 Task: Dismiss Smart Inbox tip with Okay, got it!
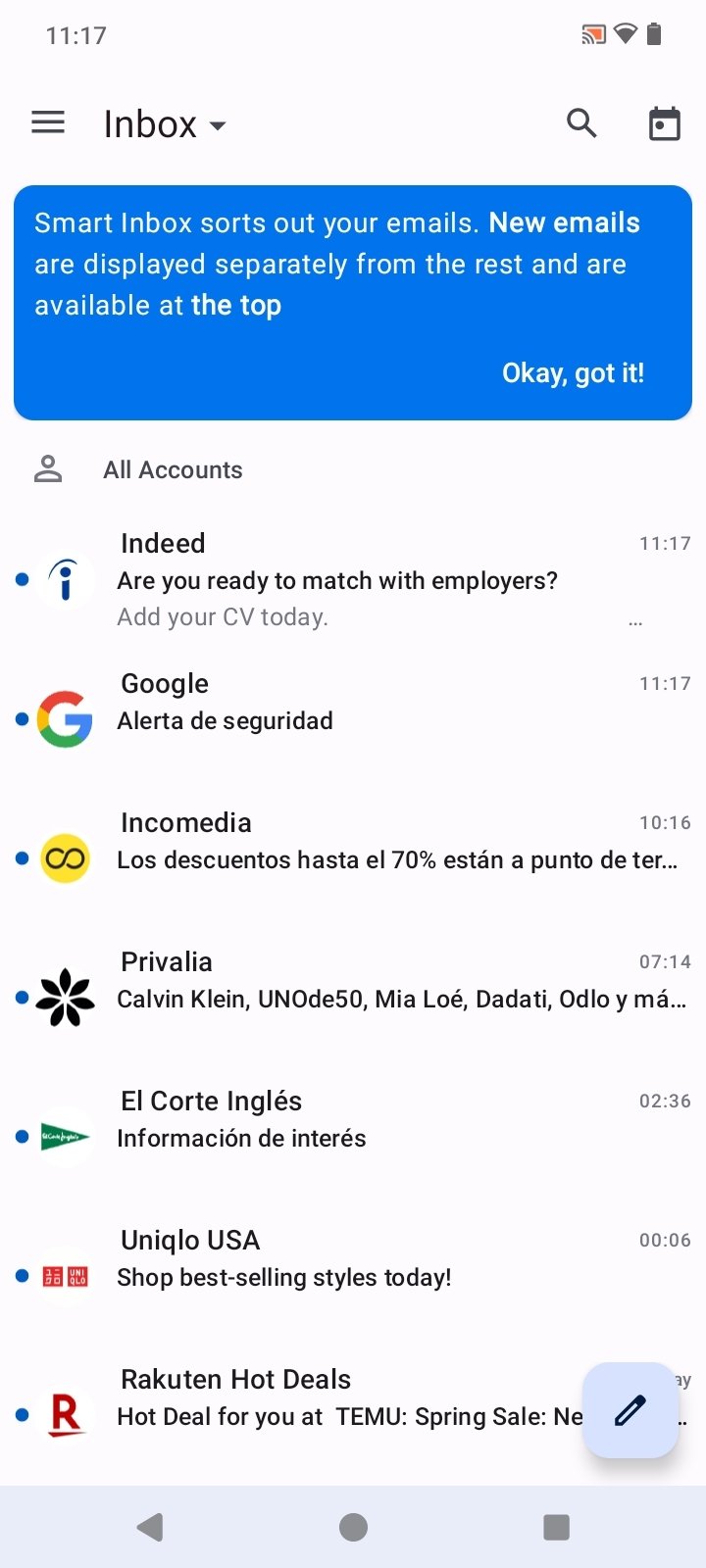[x=573, y=372]
